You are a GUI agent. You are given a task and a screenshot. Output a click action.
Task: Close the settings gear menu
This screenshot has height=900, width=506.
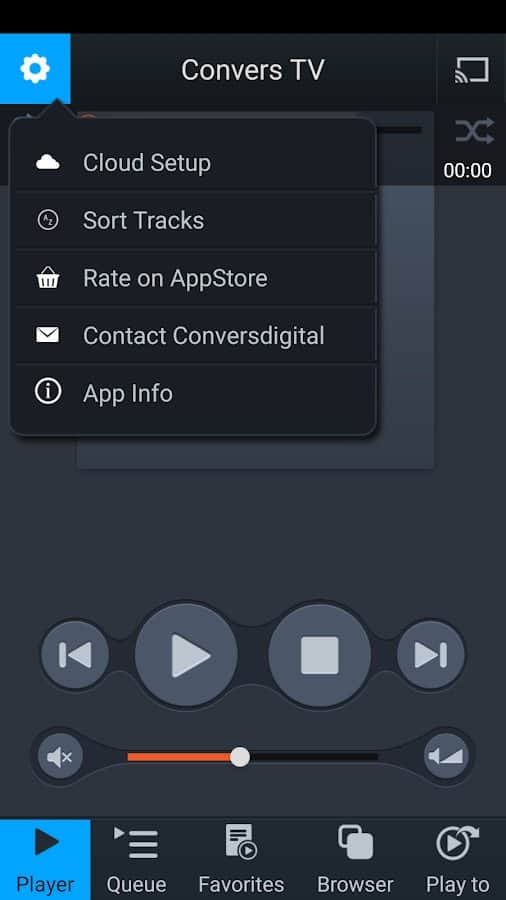(x=35, y=69)
